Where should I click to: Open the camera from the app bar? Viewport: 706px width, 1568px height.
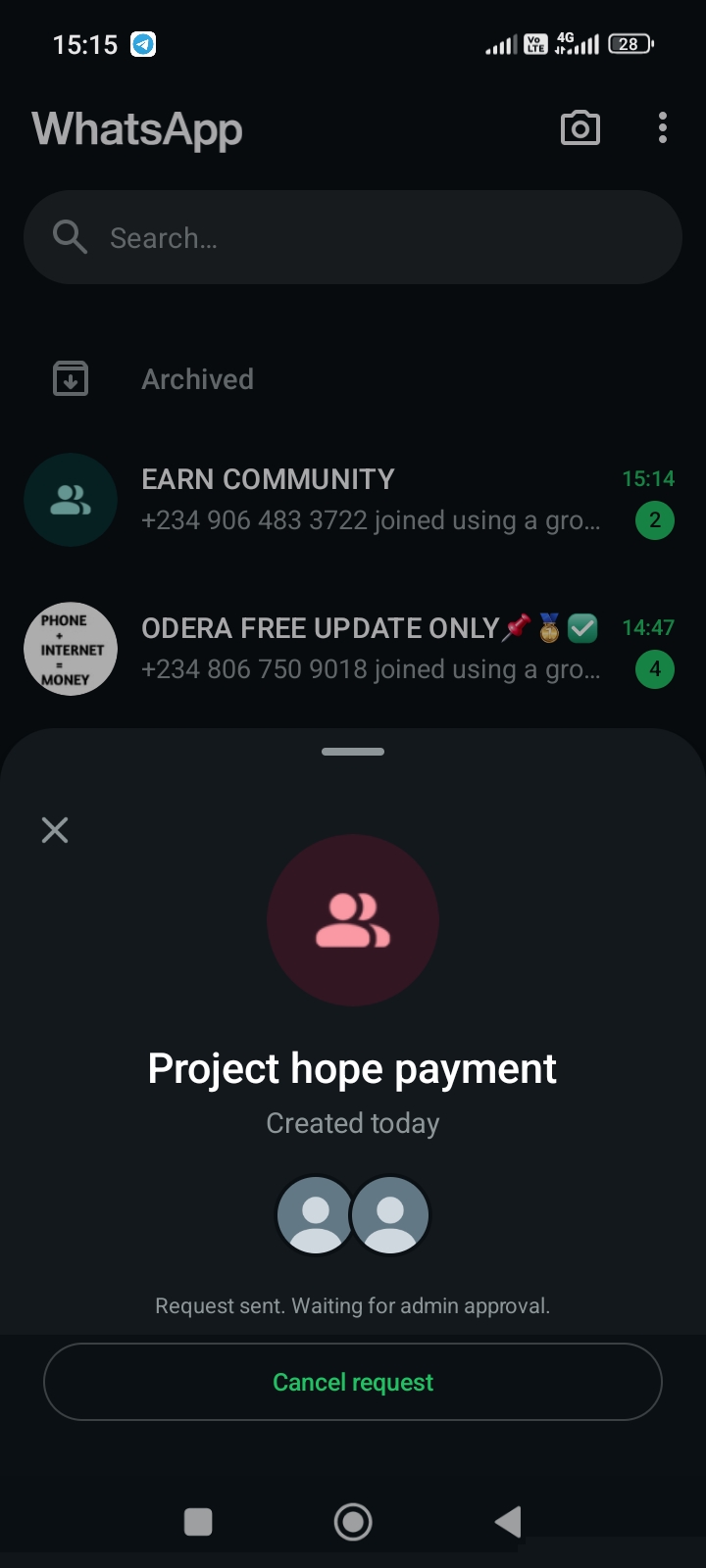pos(580,128)
